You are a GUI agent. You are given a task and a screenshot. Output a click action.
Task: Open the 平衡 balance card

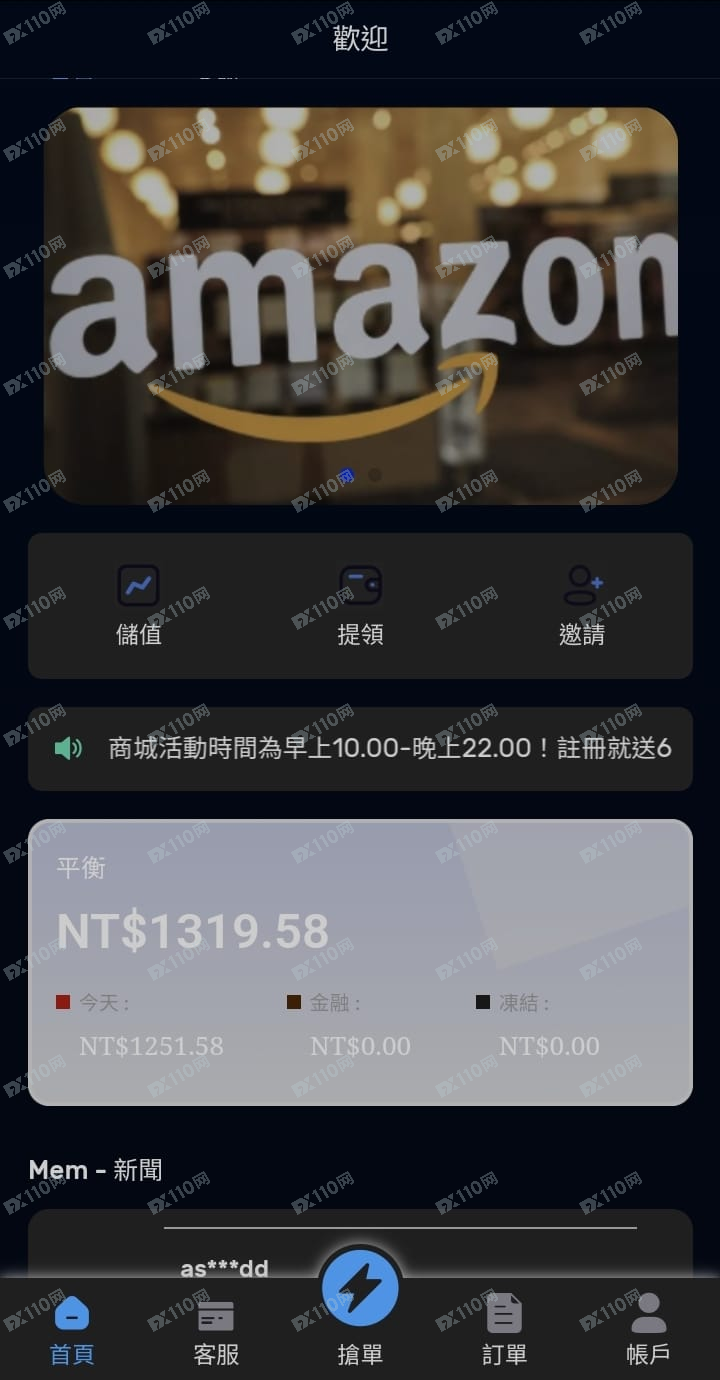360,962
